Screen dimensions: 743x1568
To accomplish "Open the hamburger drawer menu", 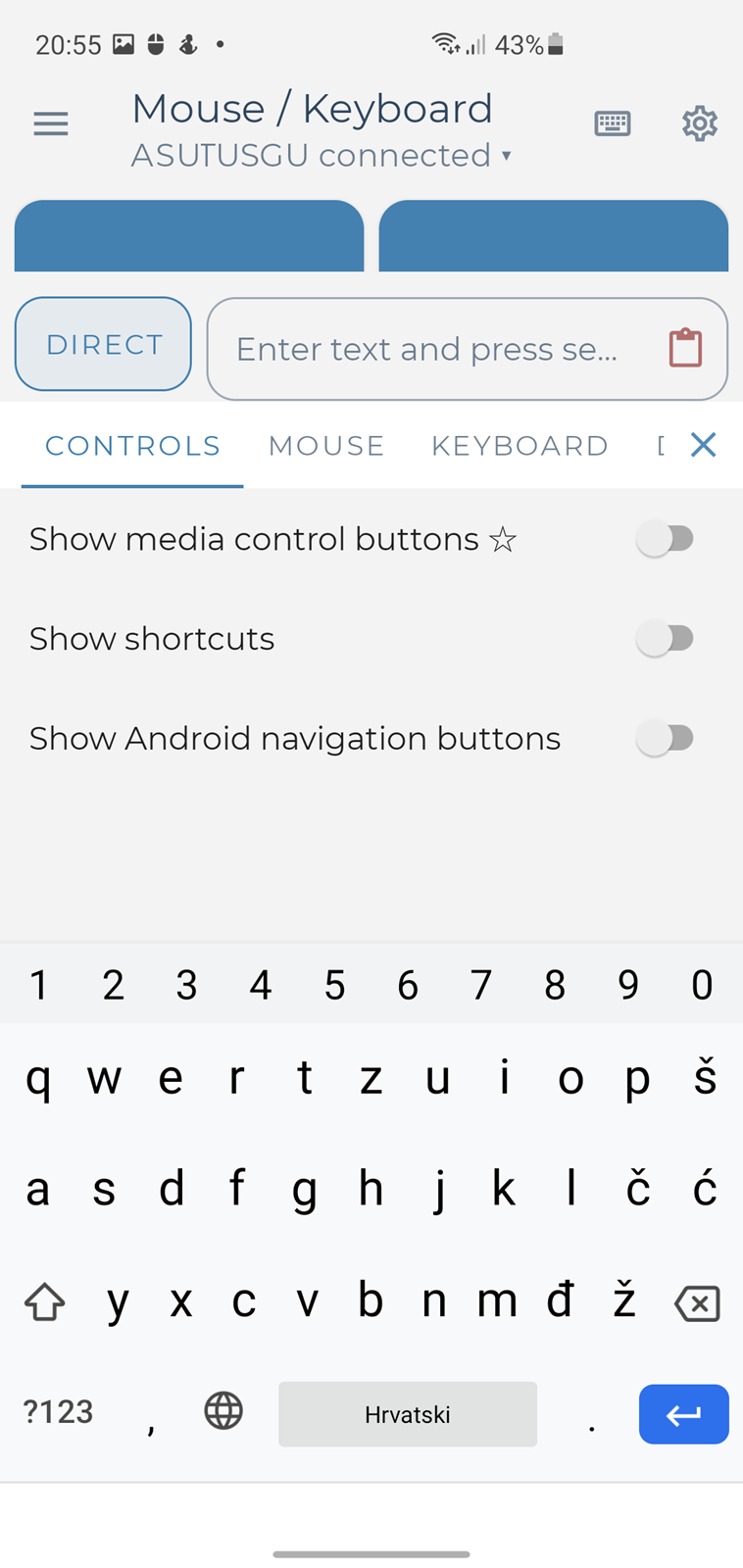I will (51, 124).
